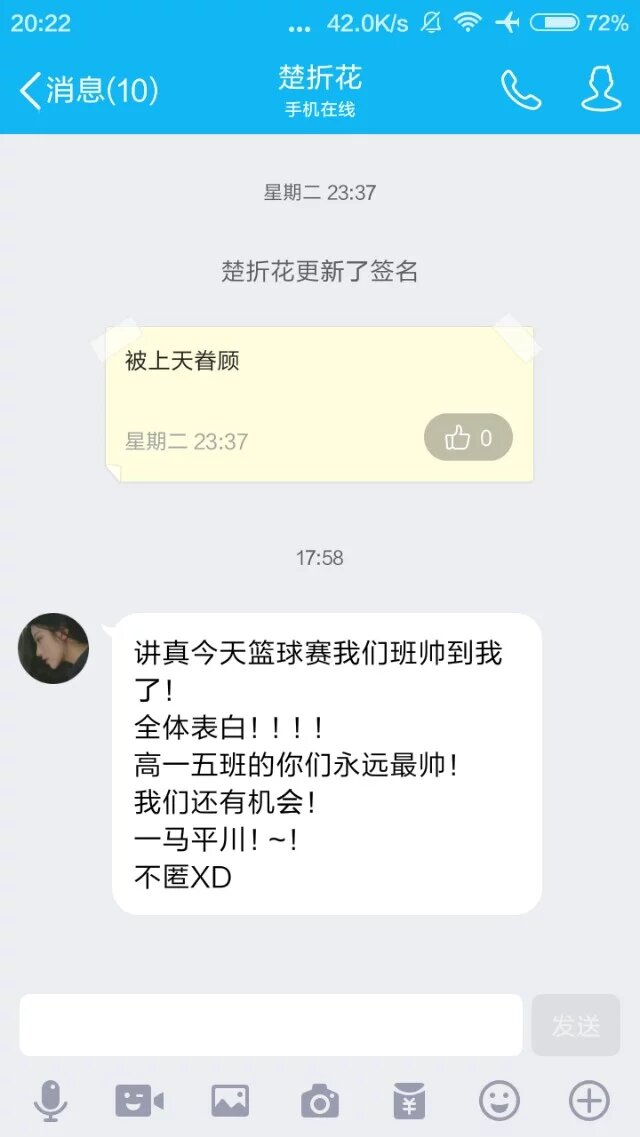Image resolution: width=640 pixels, height=1137 pixels.
Task: Send a red packet with the ¥ icon
Action: 409,1101
